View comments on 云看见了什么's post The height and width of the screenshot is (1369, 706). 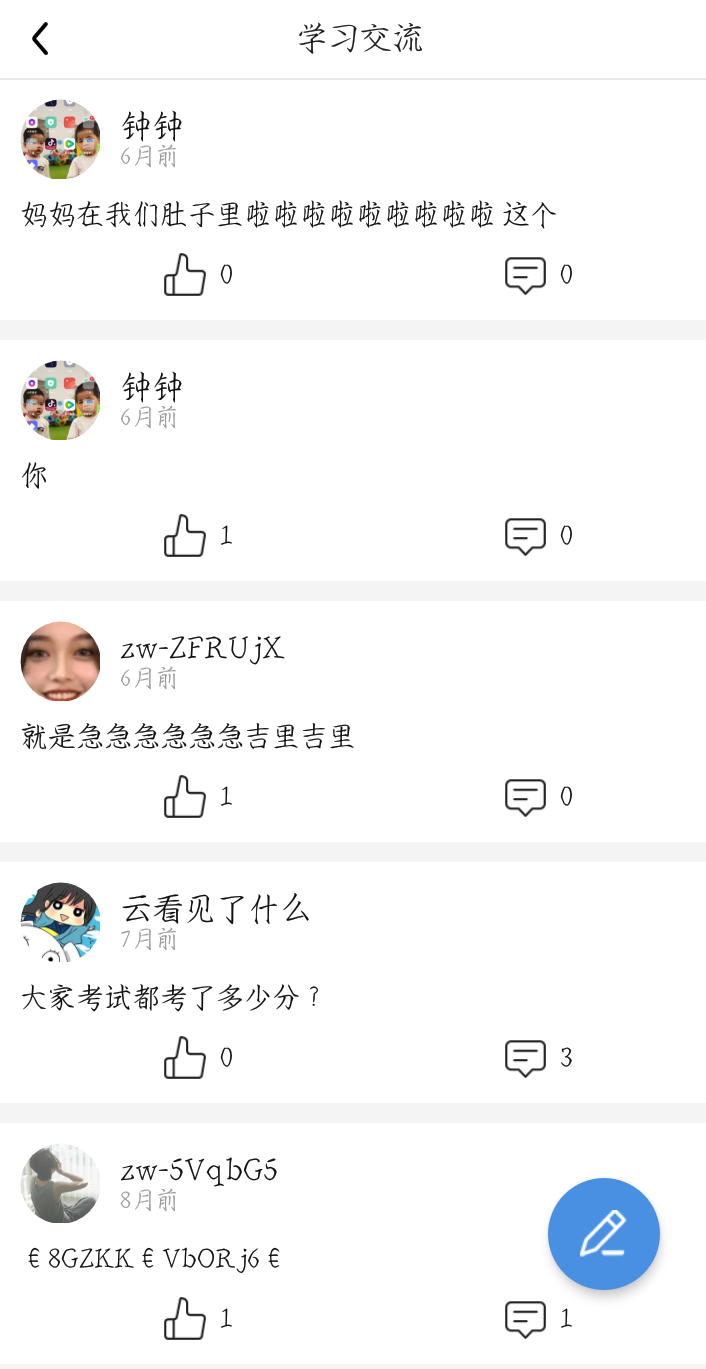[525, 1058]
